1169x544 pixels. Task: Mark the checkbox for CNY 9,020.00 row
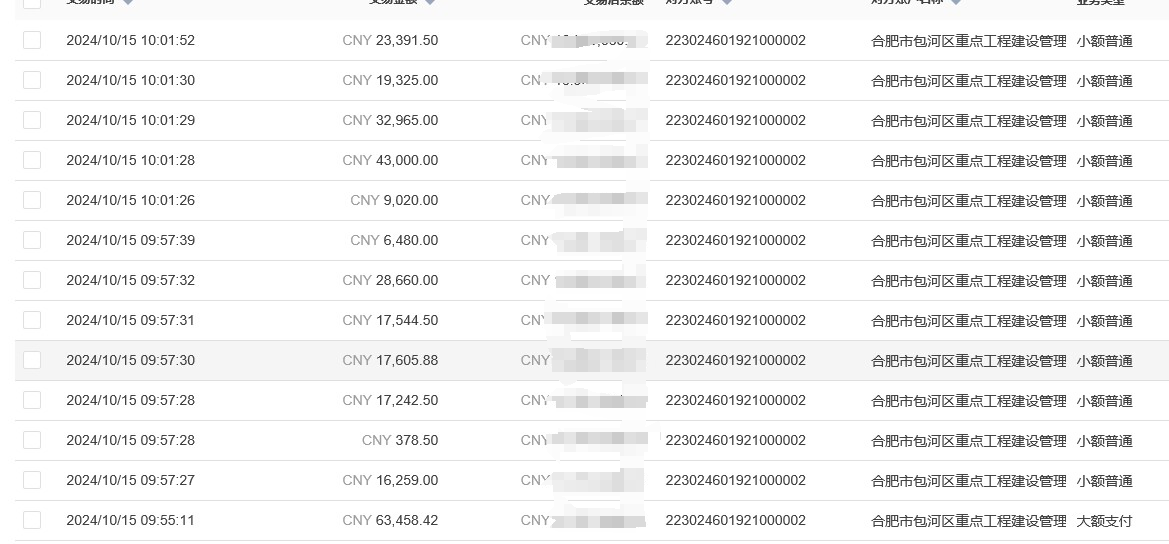(x=32, y=200)
